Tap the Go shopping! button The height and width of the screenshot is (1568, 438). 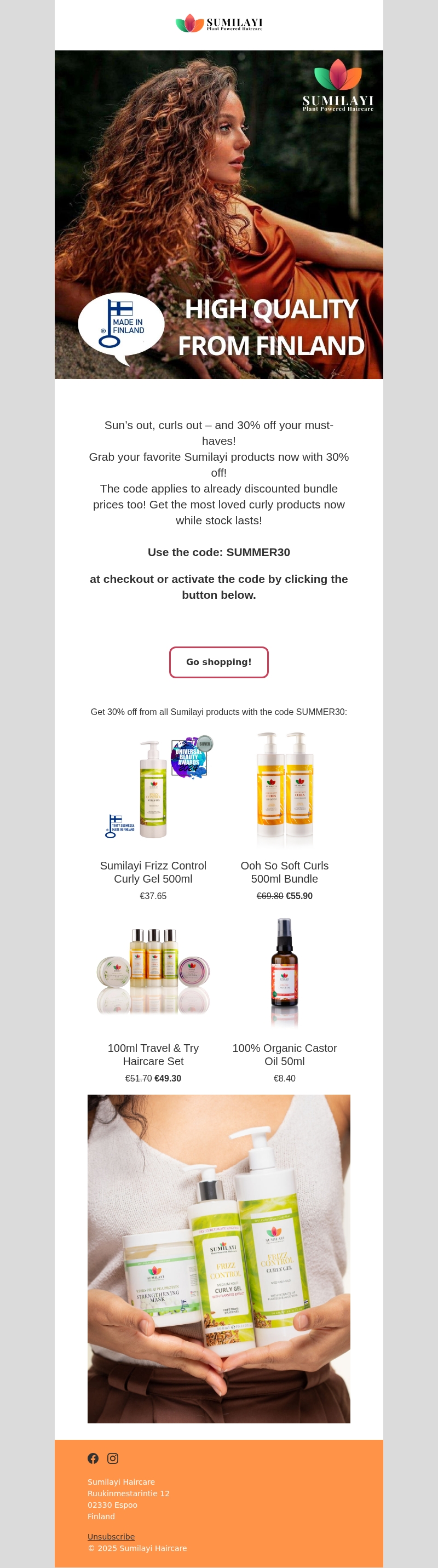(x=218, y=662)
